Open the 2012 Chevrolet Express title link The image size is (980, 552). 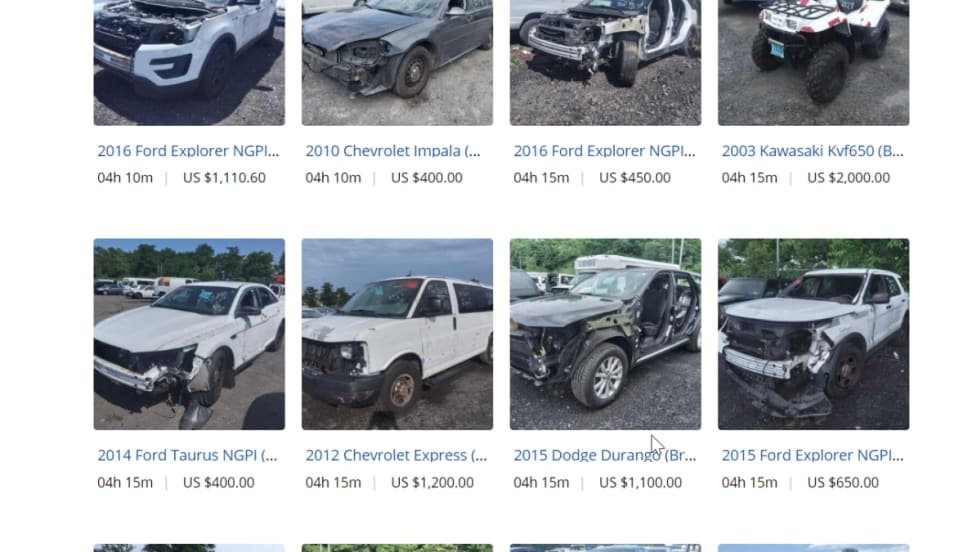coord(396,455)
